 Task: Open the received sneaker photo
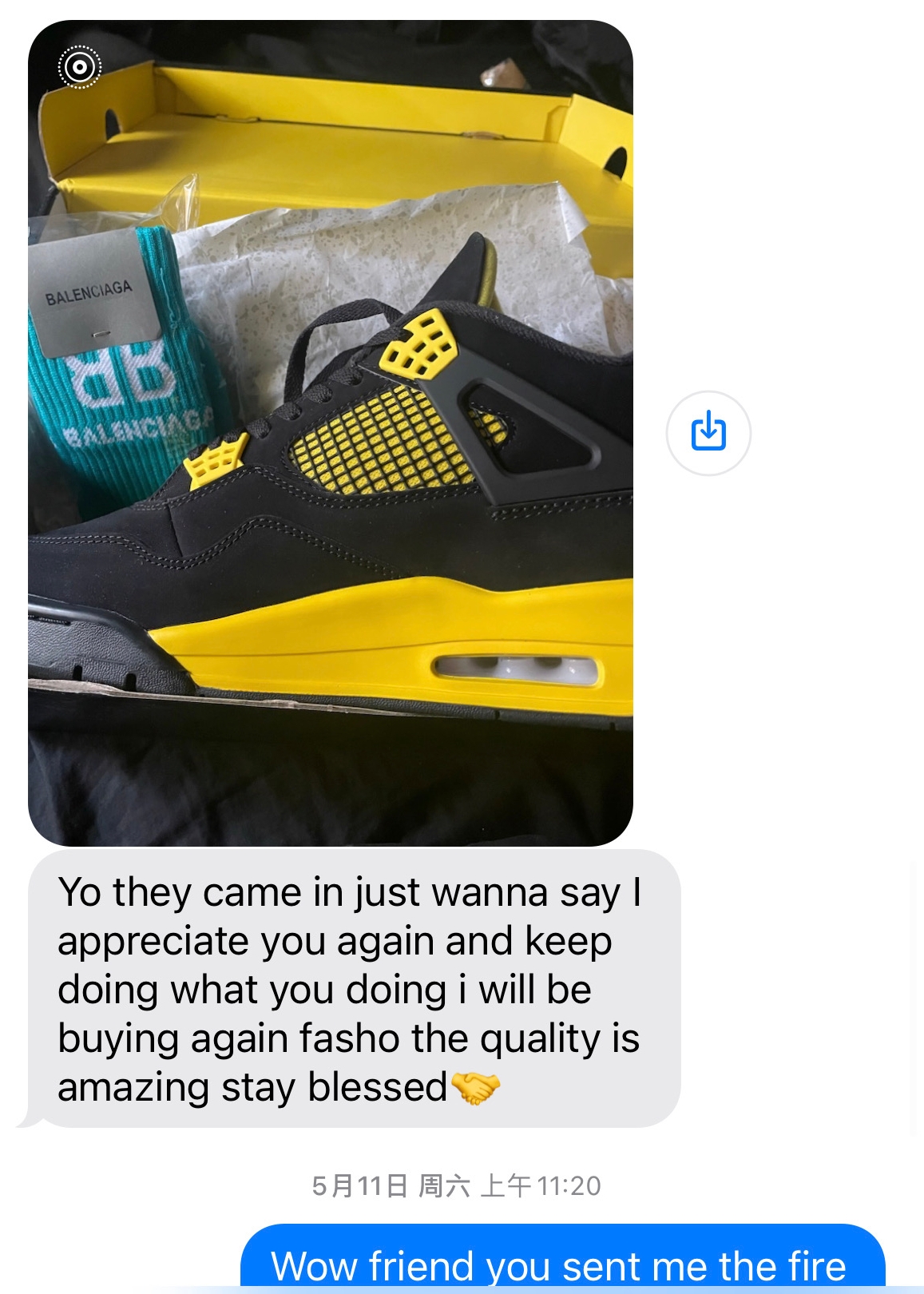pyautogui.click(x=331, y=433)
